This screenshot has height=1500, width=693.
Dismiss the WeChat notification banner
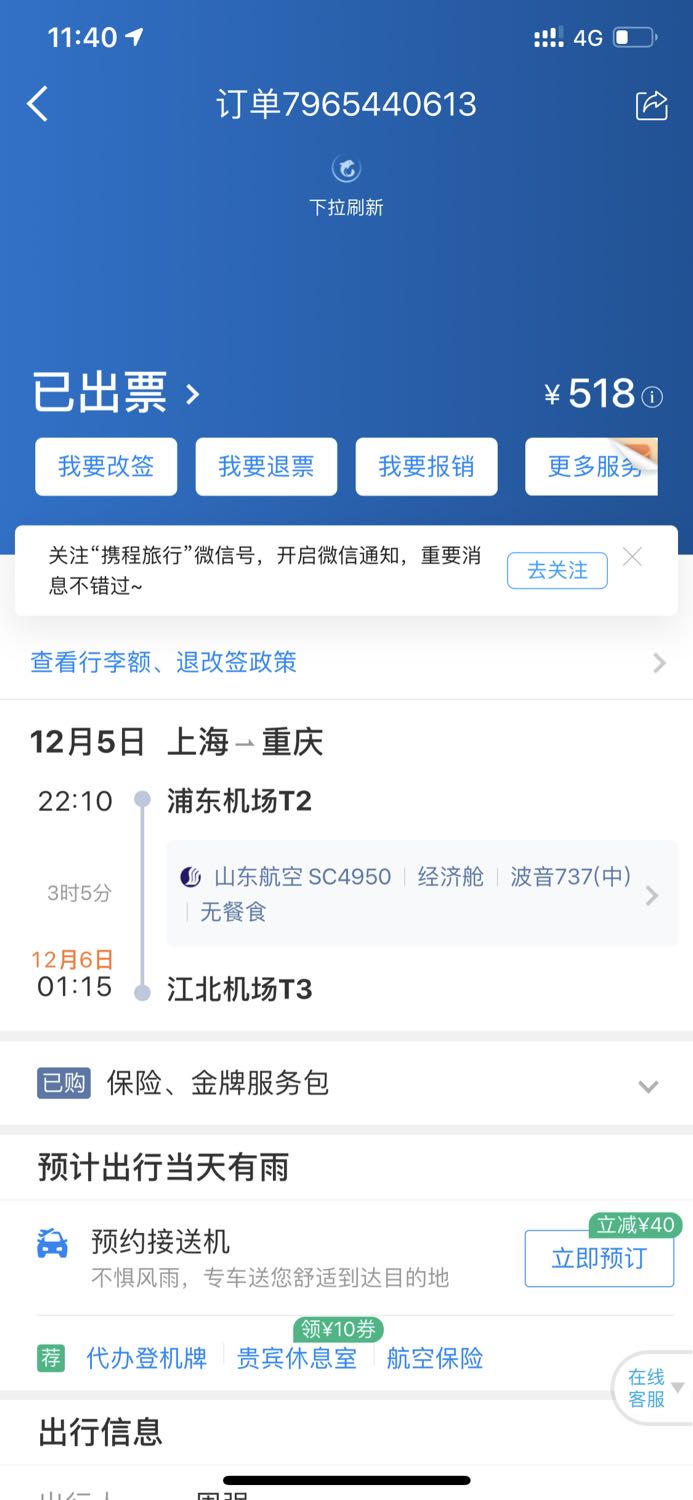coord(632,557)
